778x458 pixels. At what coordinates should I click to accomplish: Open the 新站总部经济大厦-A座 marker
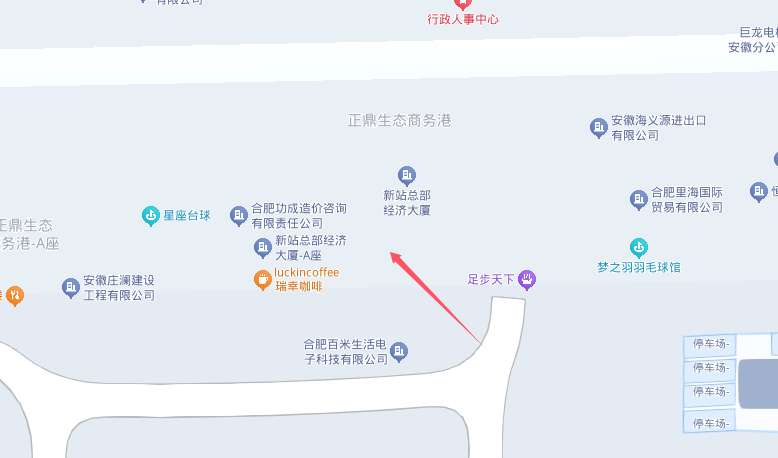(262, 247)
